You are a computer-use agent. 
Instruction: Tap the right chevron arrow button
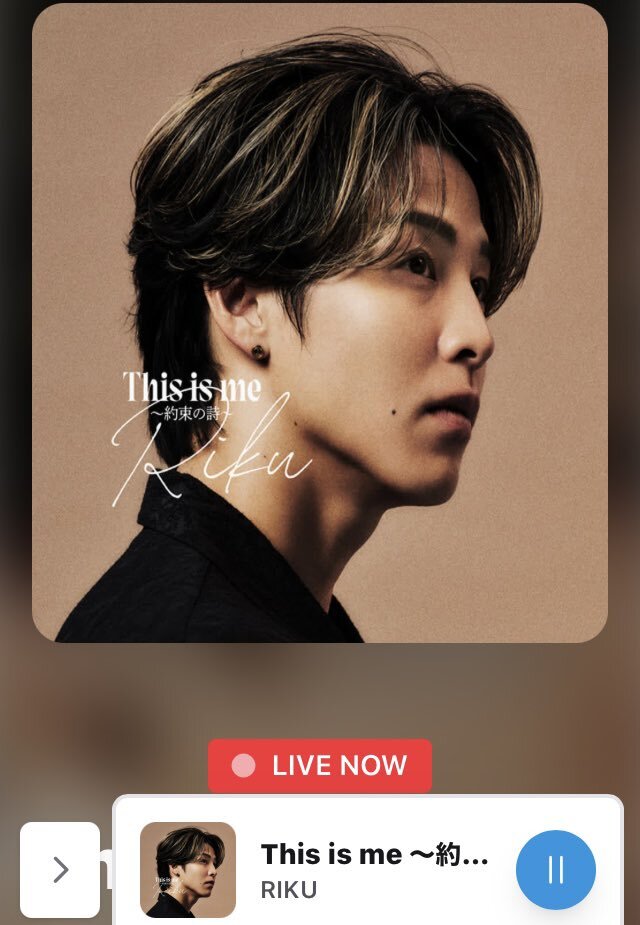(60, 870)
